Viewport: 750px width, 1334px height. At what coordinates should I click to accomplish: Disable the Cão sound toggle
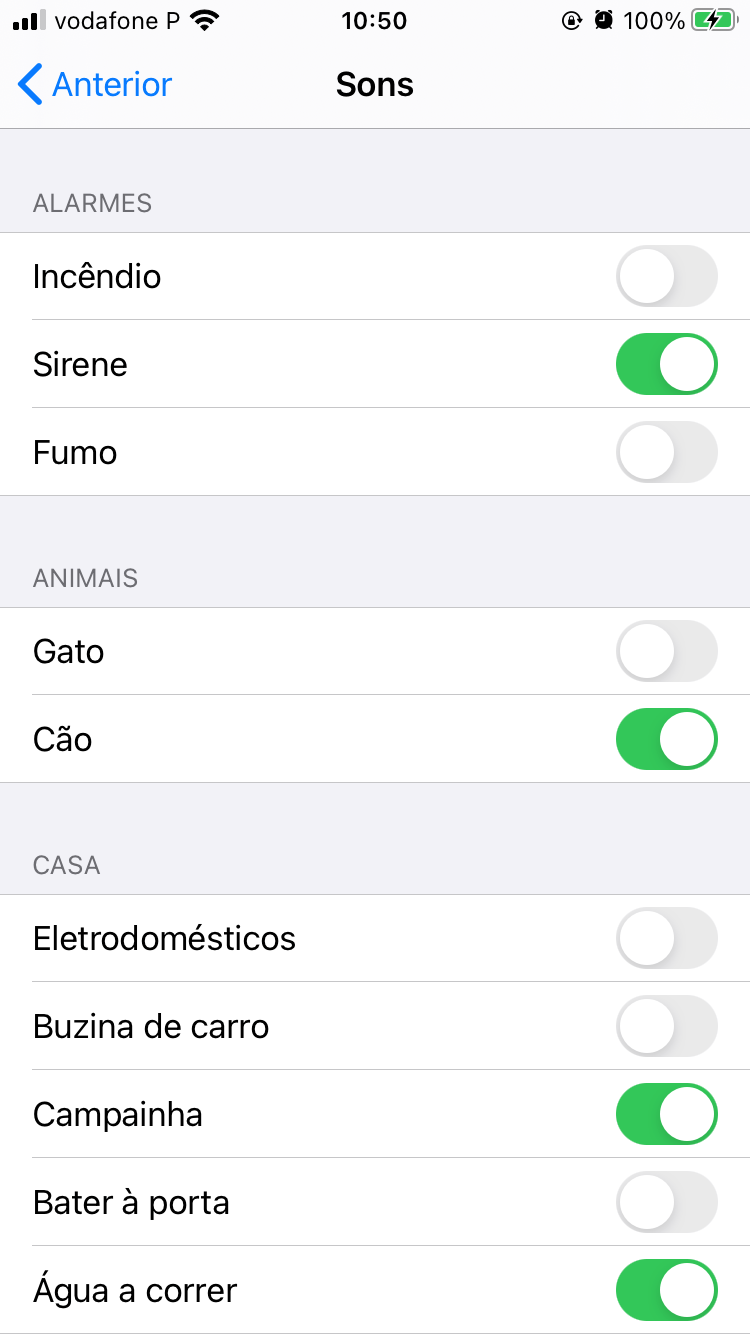pos(667,739)
